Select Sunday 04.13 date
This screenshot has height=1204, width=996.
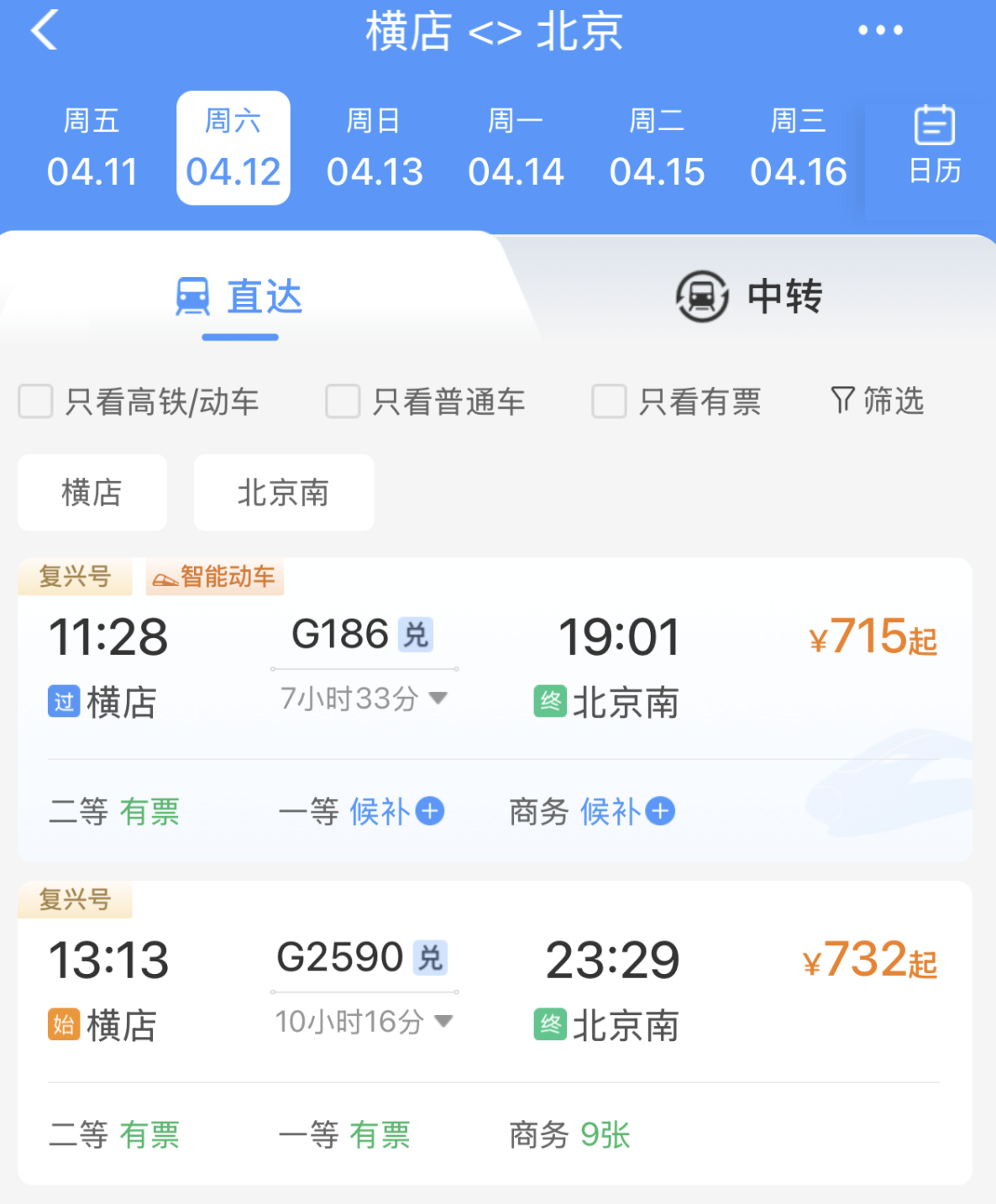click(x=375, y=149)
